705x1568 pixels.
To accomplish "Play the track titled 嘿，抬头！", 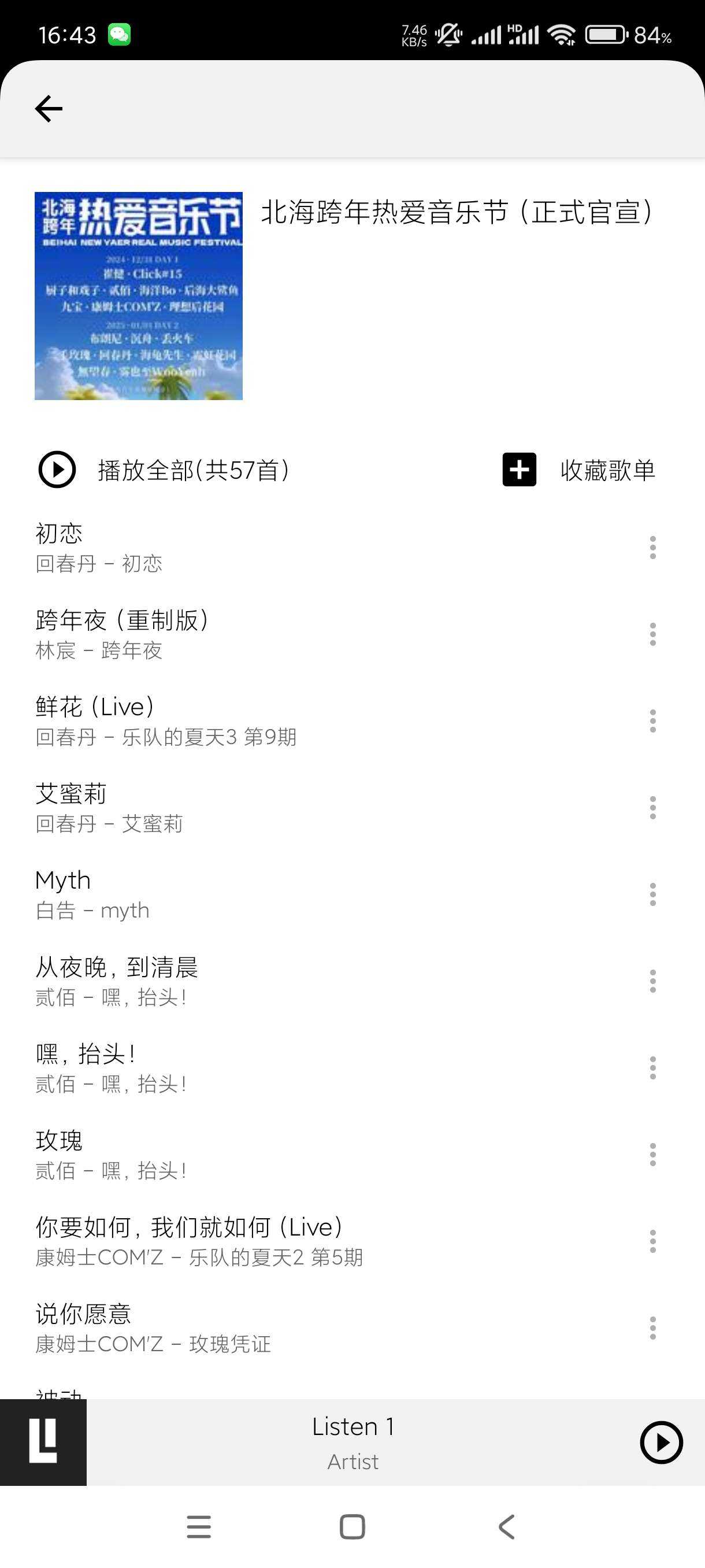I will click(328, 1068).
